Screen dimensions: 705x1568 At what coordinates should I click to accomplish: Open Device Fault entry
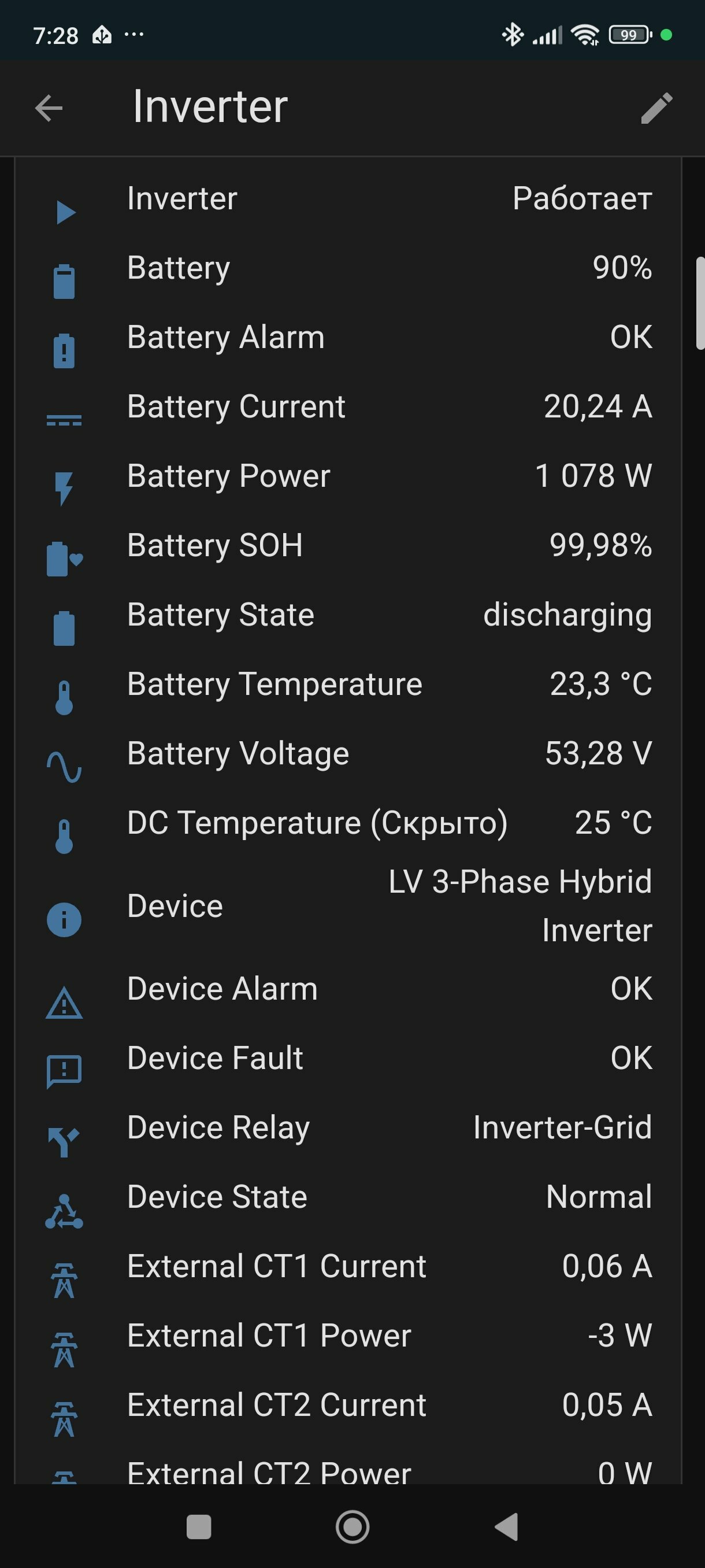point(348,1059)
